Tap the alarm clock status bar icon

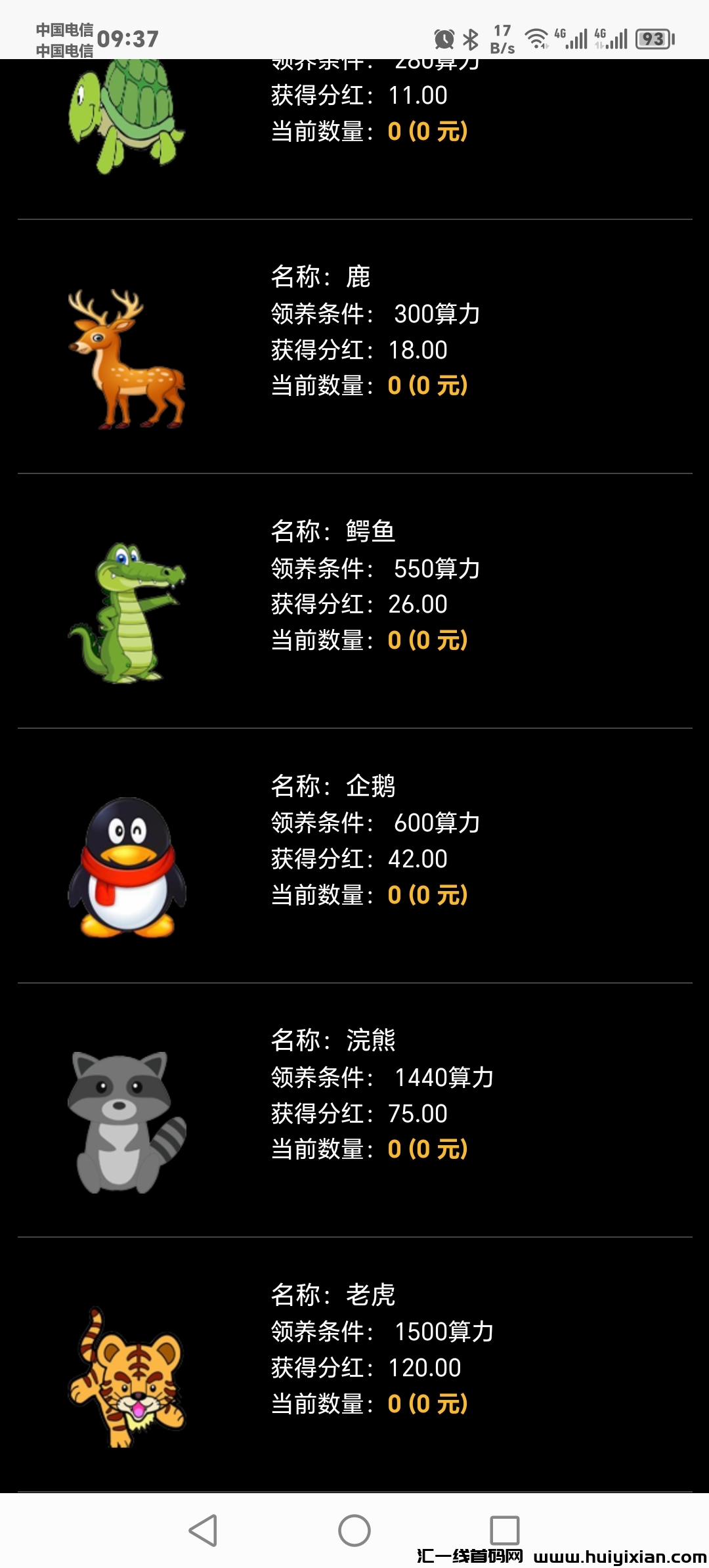(x=444, y=38)
